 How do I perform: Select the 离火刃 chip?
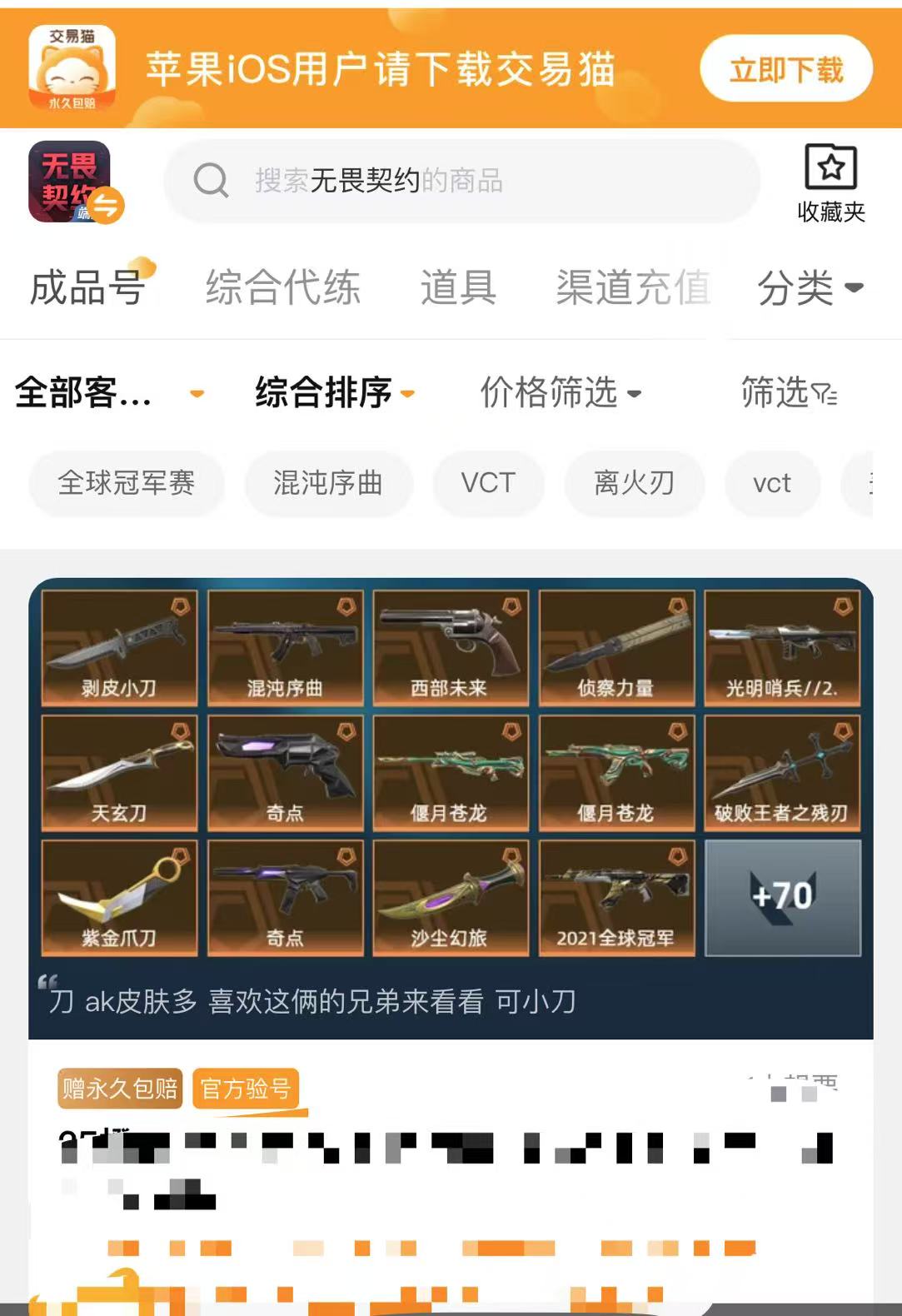point(634,483)
